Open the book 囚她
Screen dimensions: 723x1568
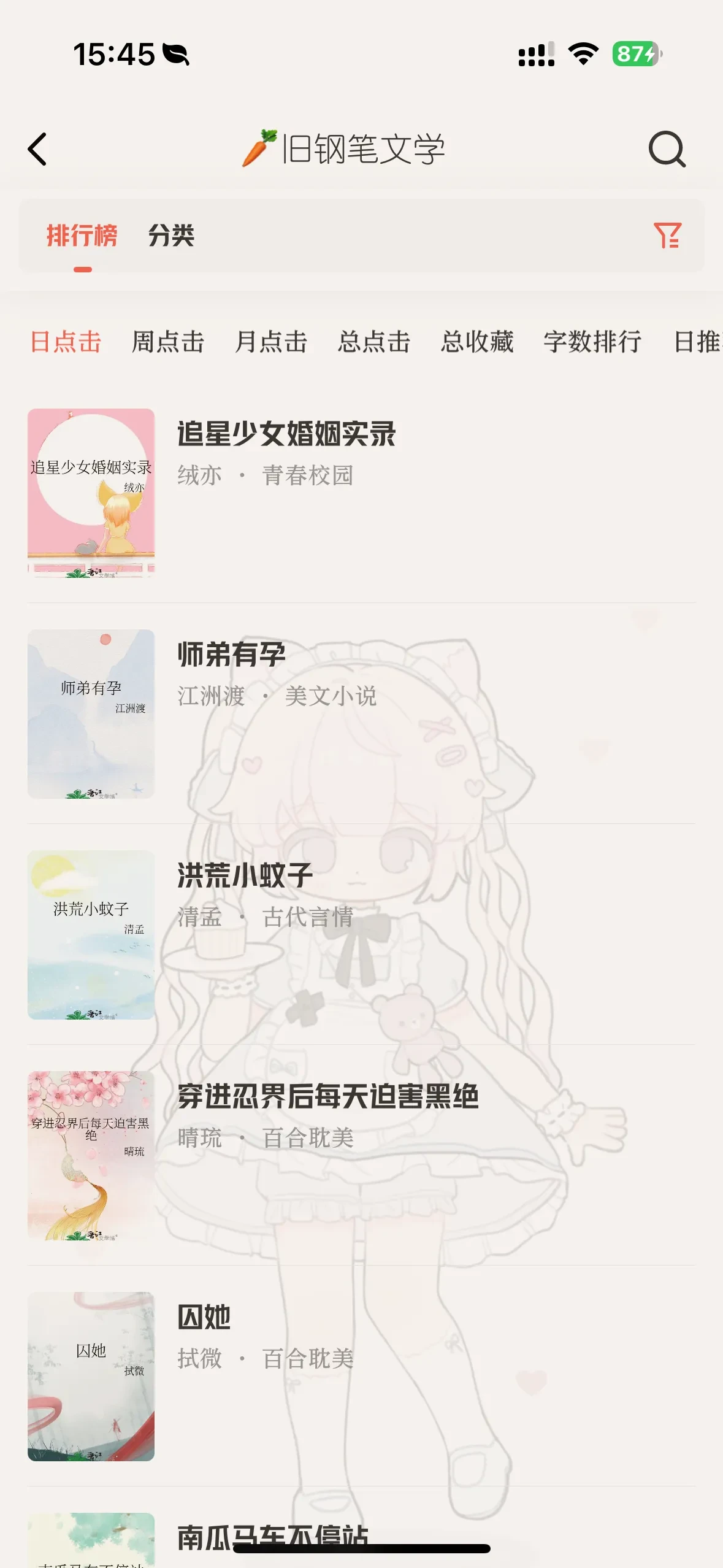204,1318
